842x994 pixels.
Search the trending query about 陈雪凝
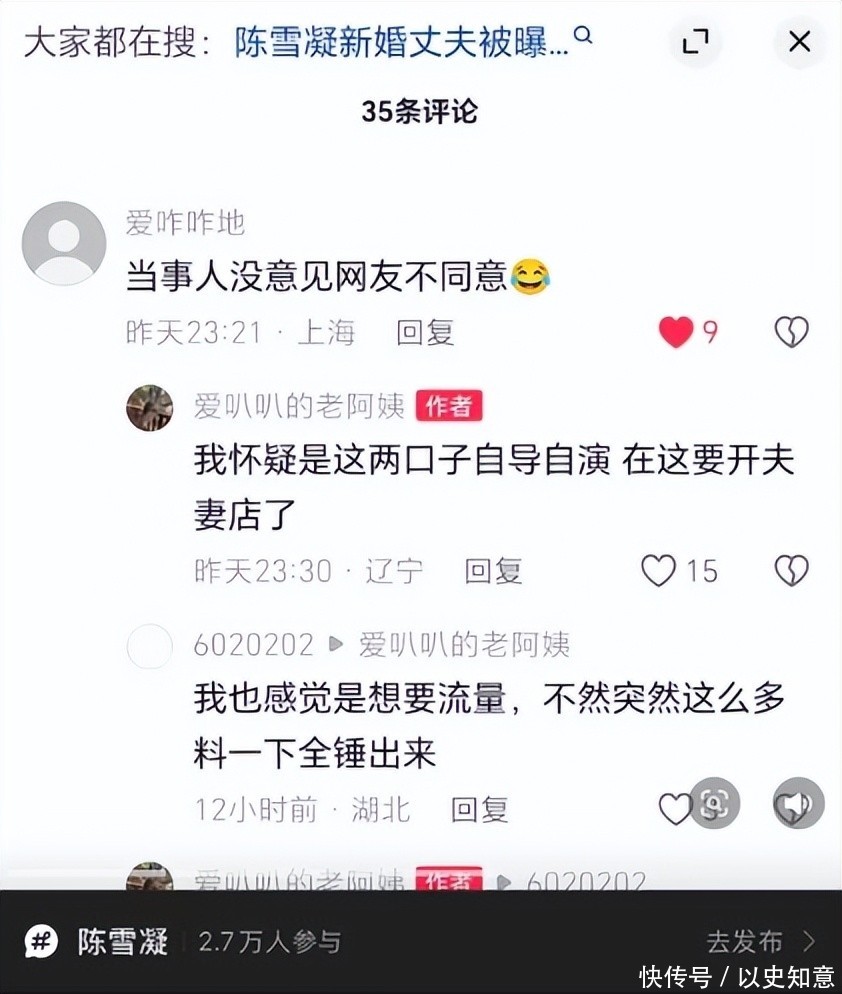click(x=402, y=42)
